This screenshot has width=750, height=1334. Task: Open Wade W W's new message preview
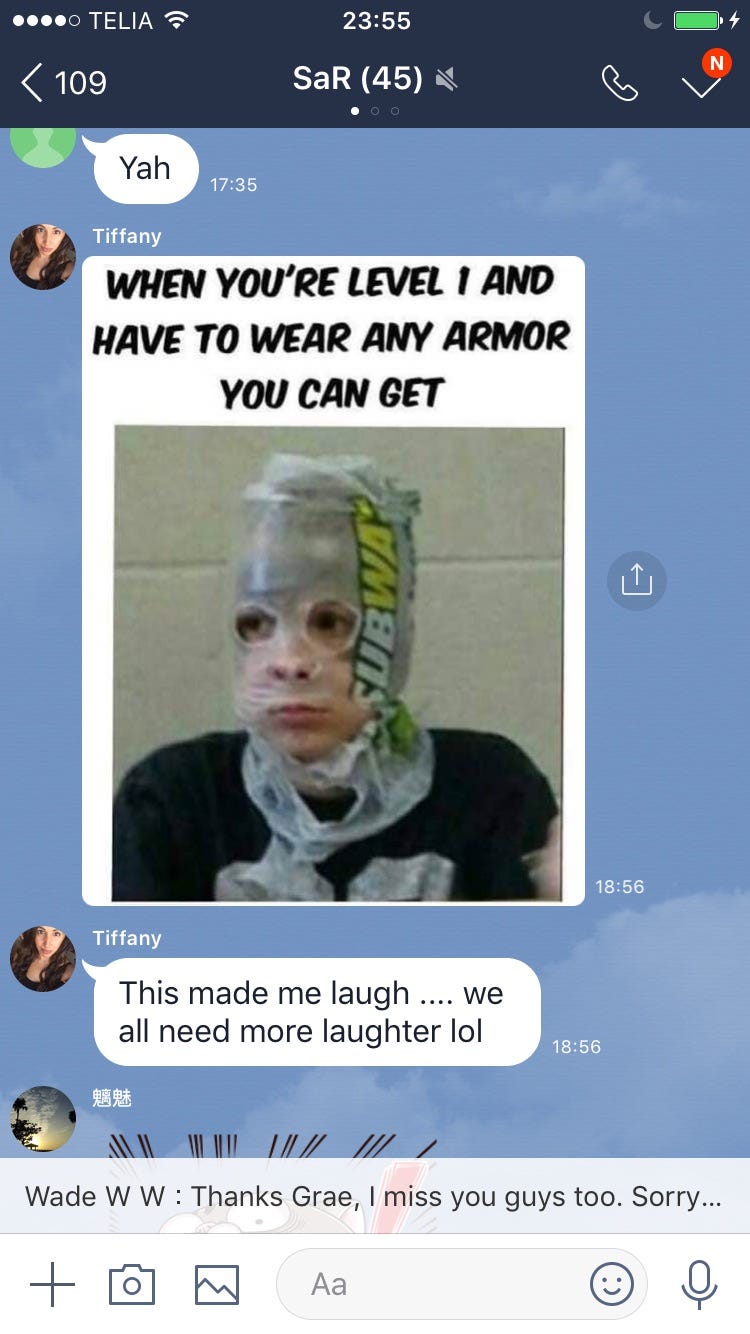375,1196
